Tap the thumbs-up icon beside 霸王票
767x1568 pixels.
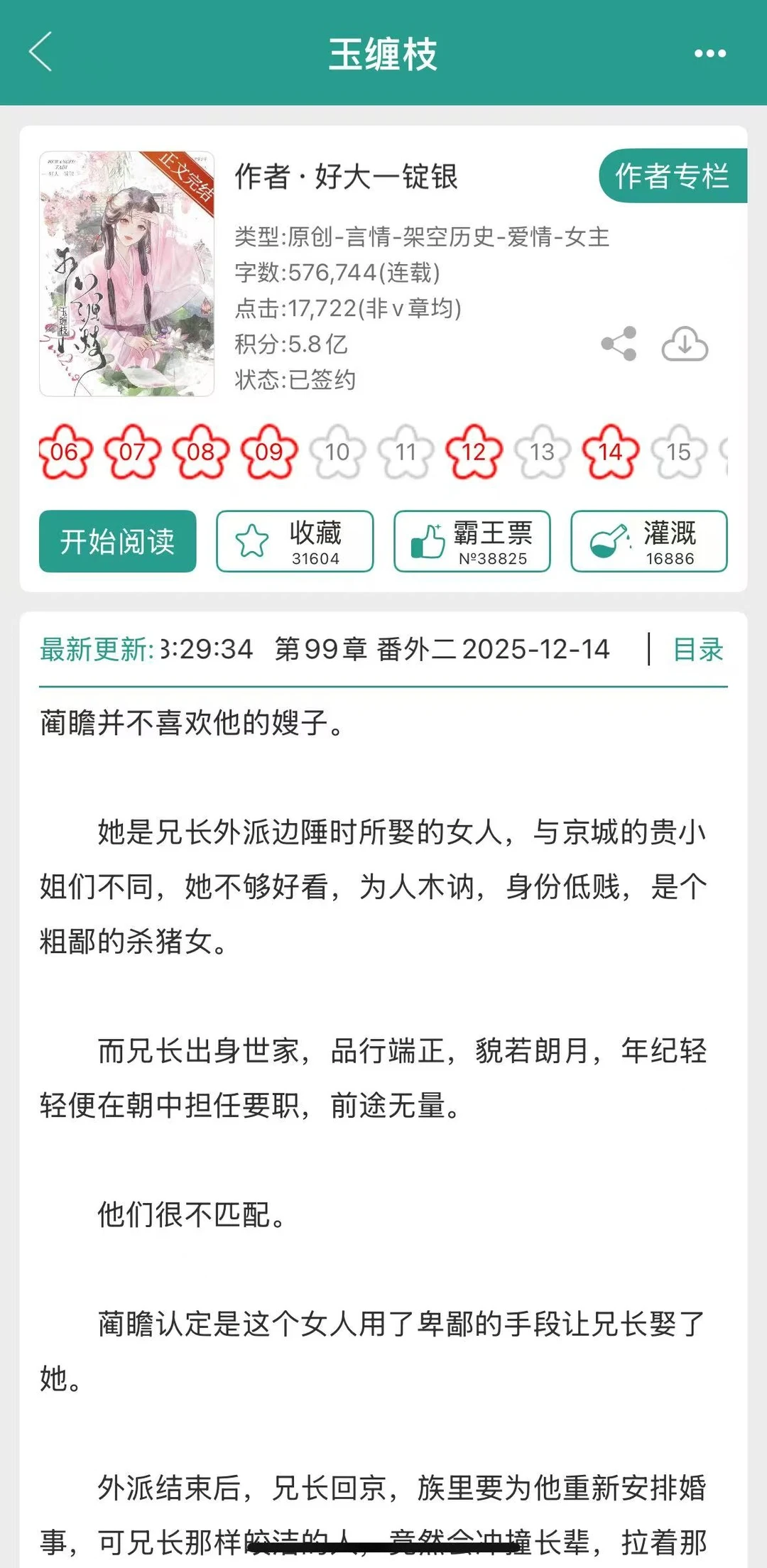428,538
